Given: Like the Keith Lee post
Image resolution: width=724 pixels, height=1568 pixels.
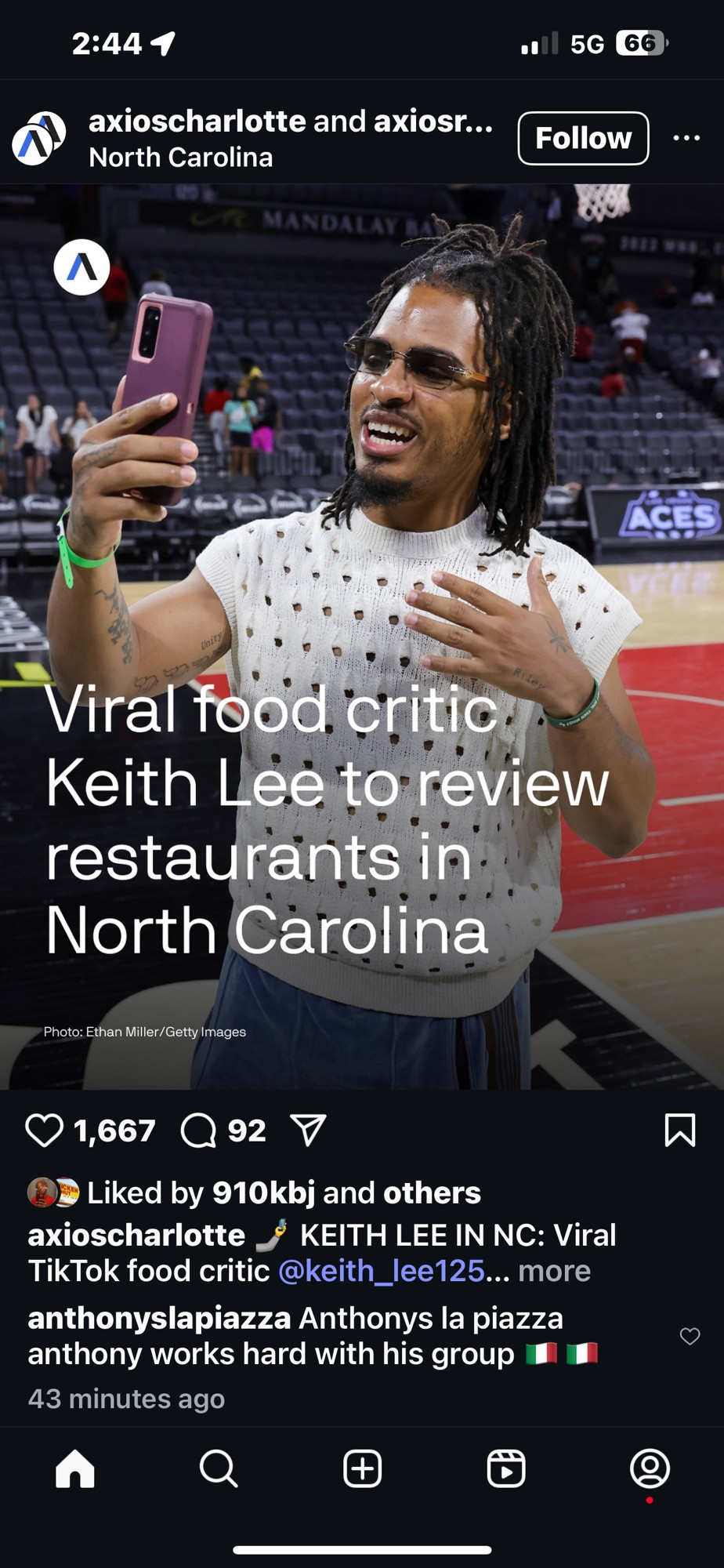Looking at the screenshot, I should (45, 1131).
